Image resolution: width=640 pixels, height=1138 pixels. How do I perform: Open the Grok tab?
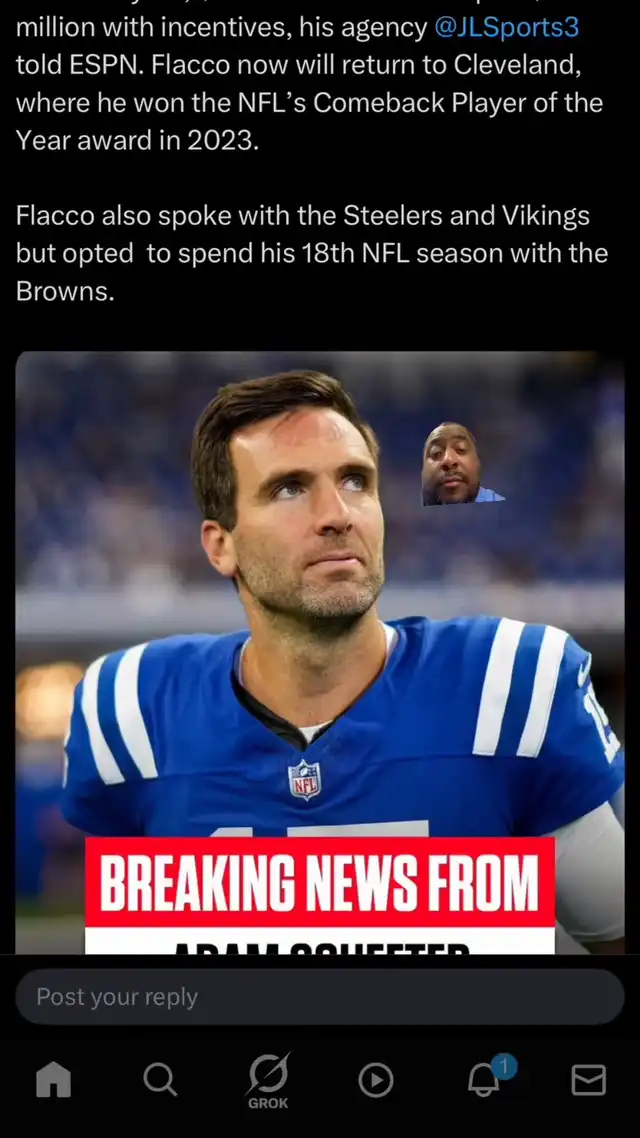point(268,1080)
